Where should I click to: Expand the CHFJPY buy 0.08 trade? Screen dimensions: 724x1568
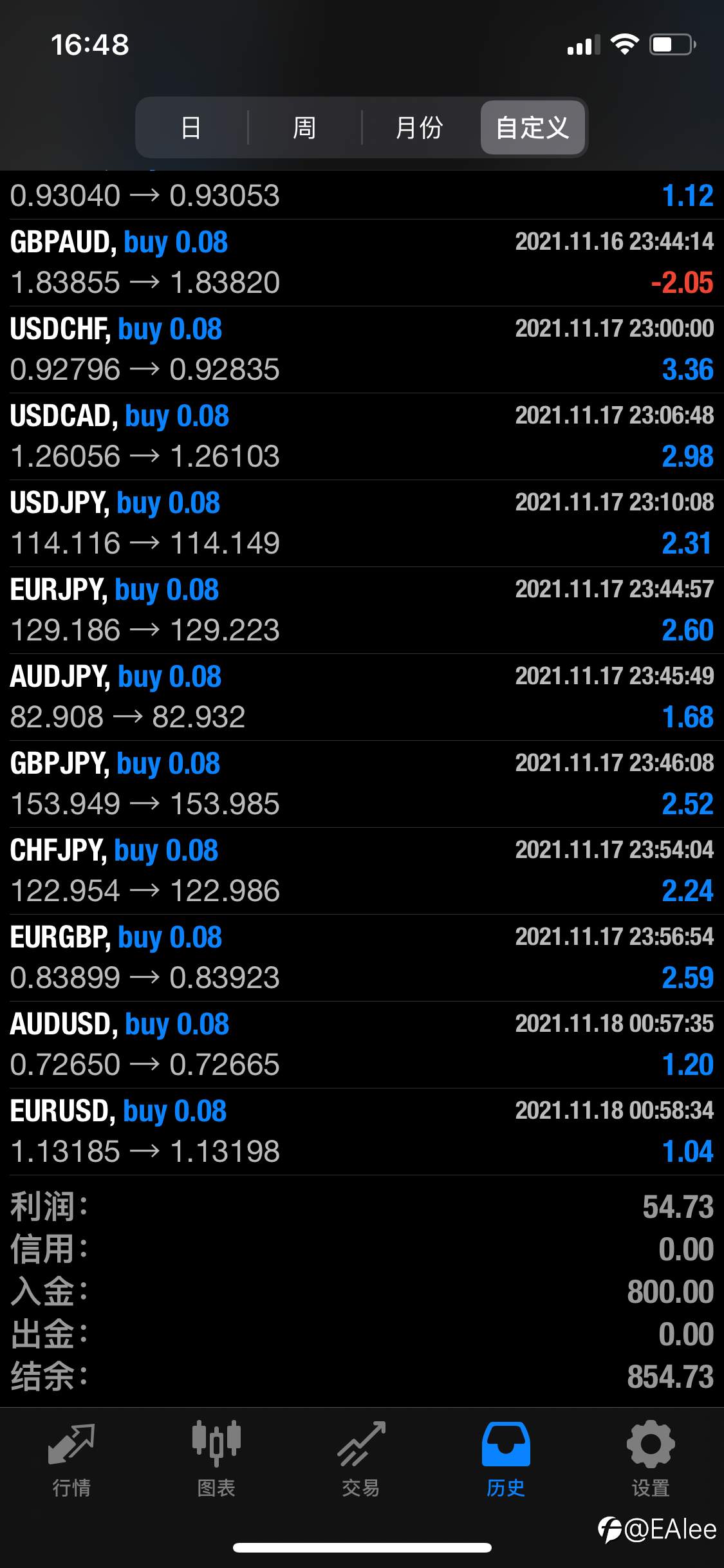point(362,871)
